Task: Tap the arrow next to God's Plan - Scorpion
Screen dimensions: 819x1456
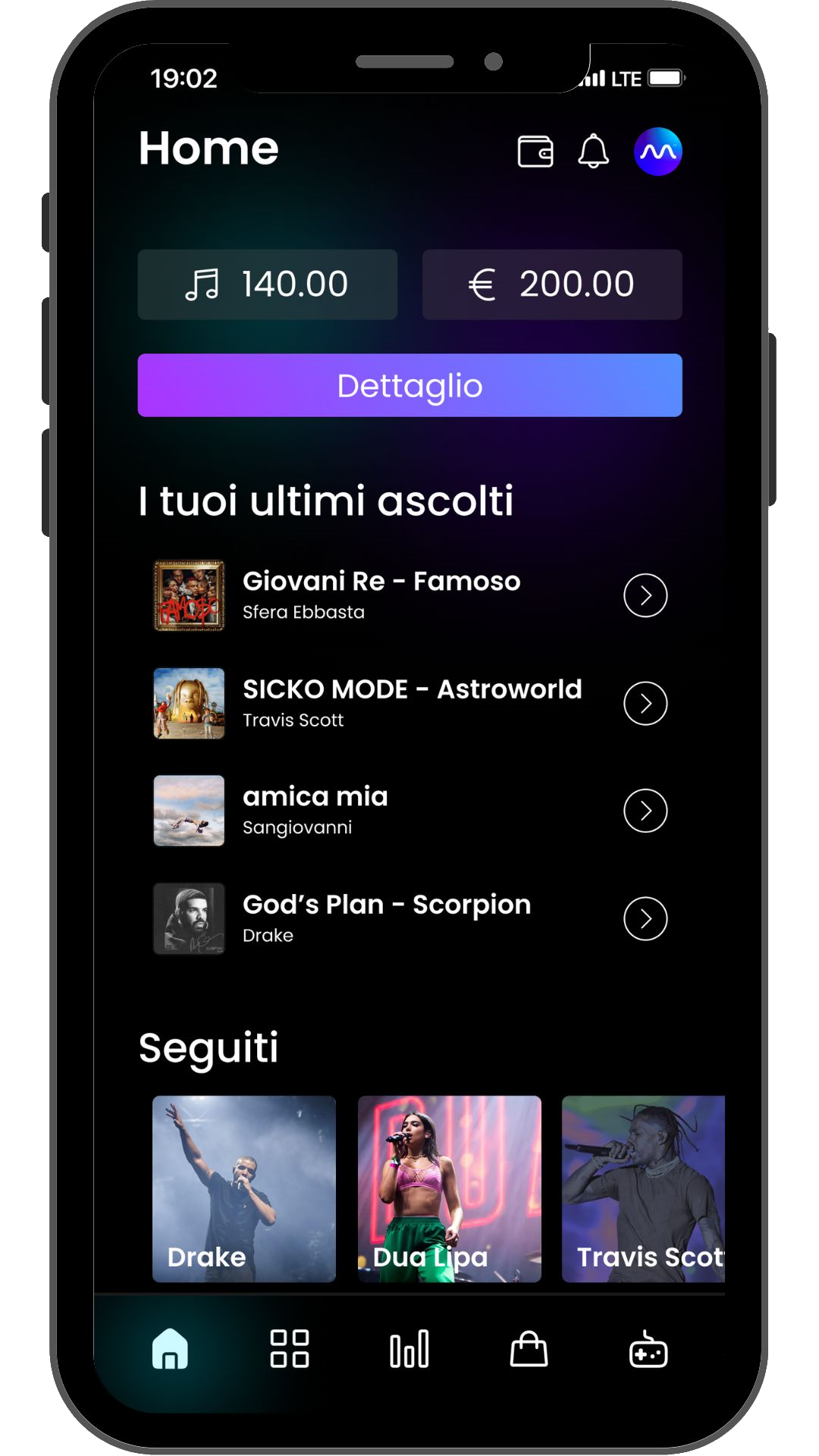Action: coord(645,918)
